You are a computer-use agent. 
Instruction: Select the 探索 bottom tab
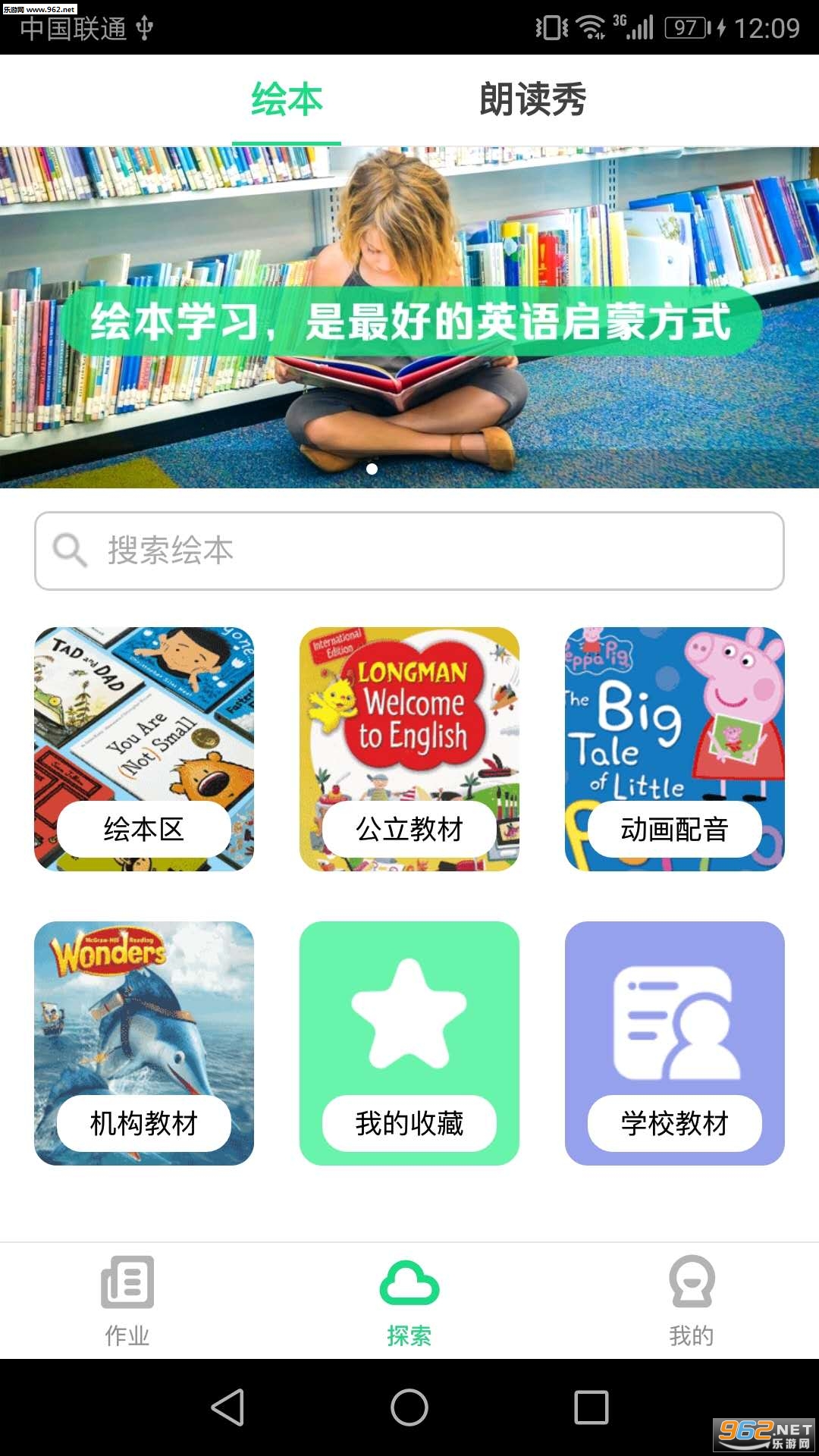409,1301
